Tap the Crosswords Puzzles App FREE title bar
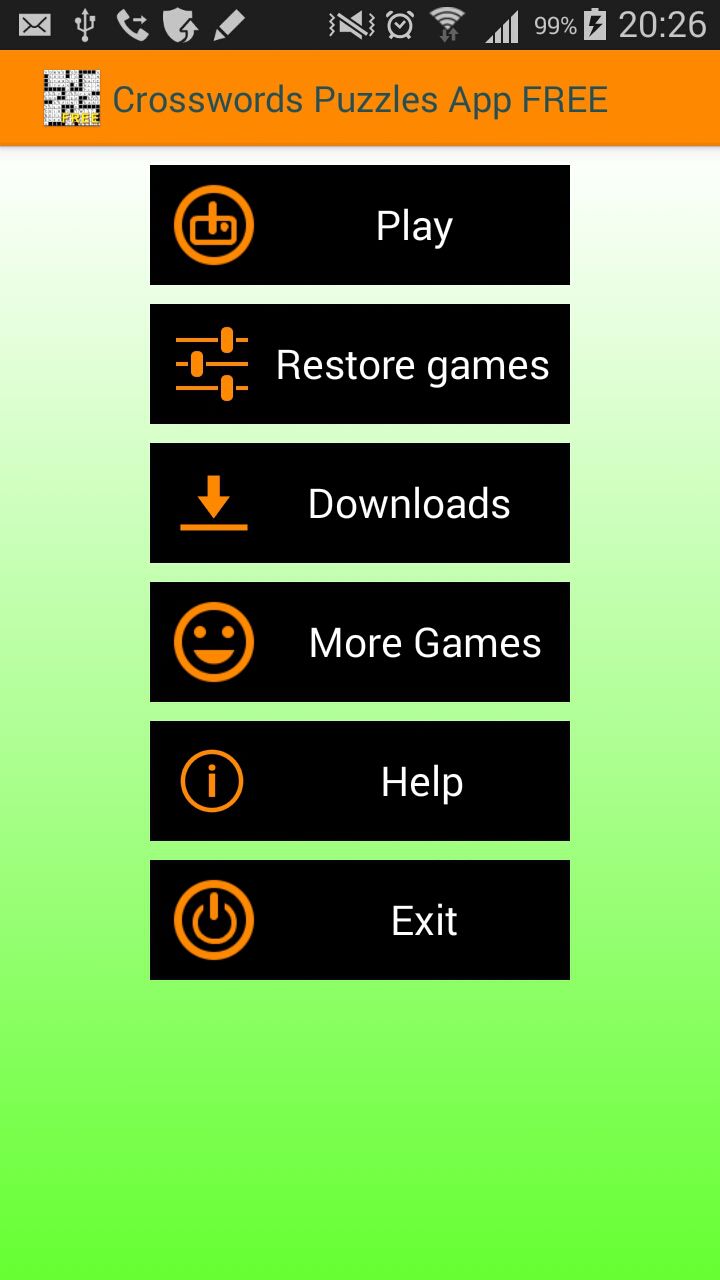Screen dimensions: 720x1280 [x=360, y=98]
